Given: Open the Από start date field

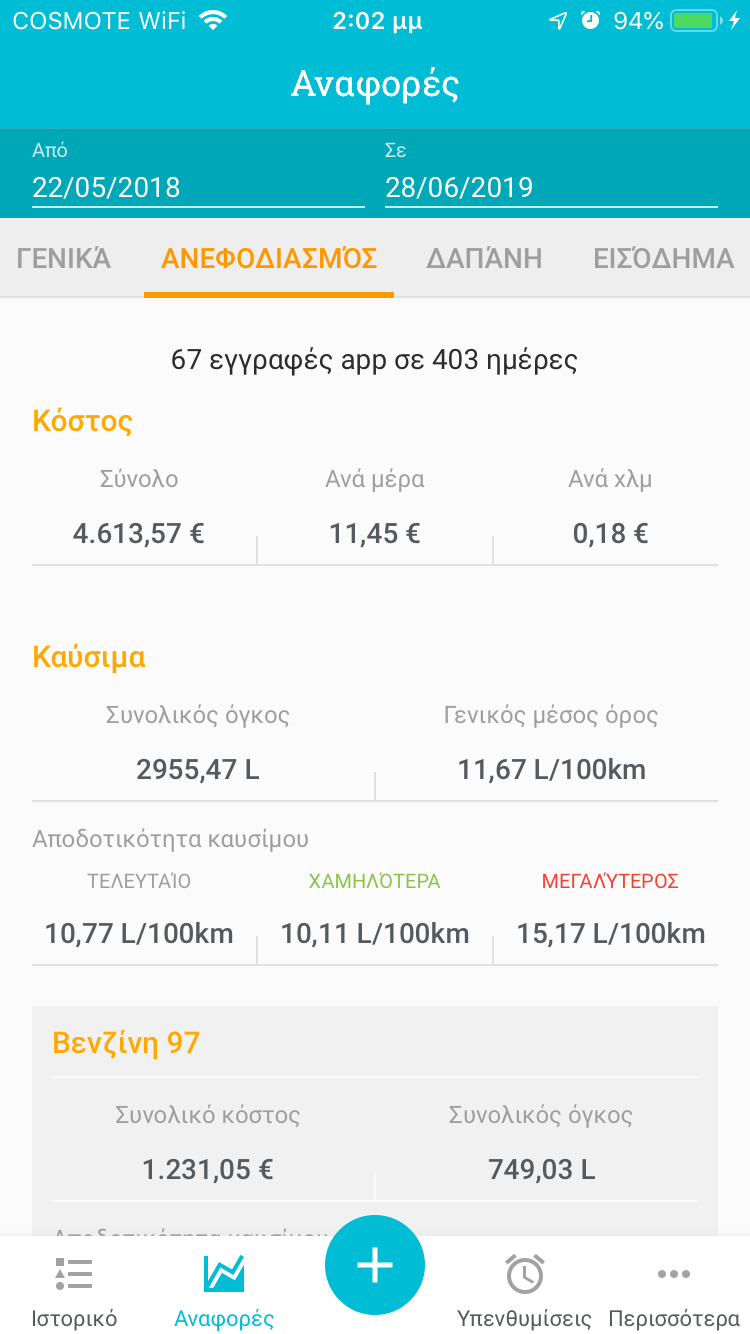Looking at the screenshot, I should (198, 187).
